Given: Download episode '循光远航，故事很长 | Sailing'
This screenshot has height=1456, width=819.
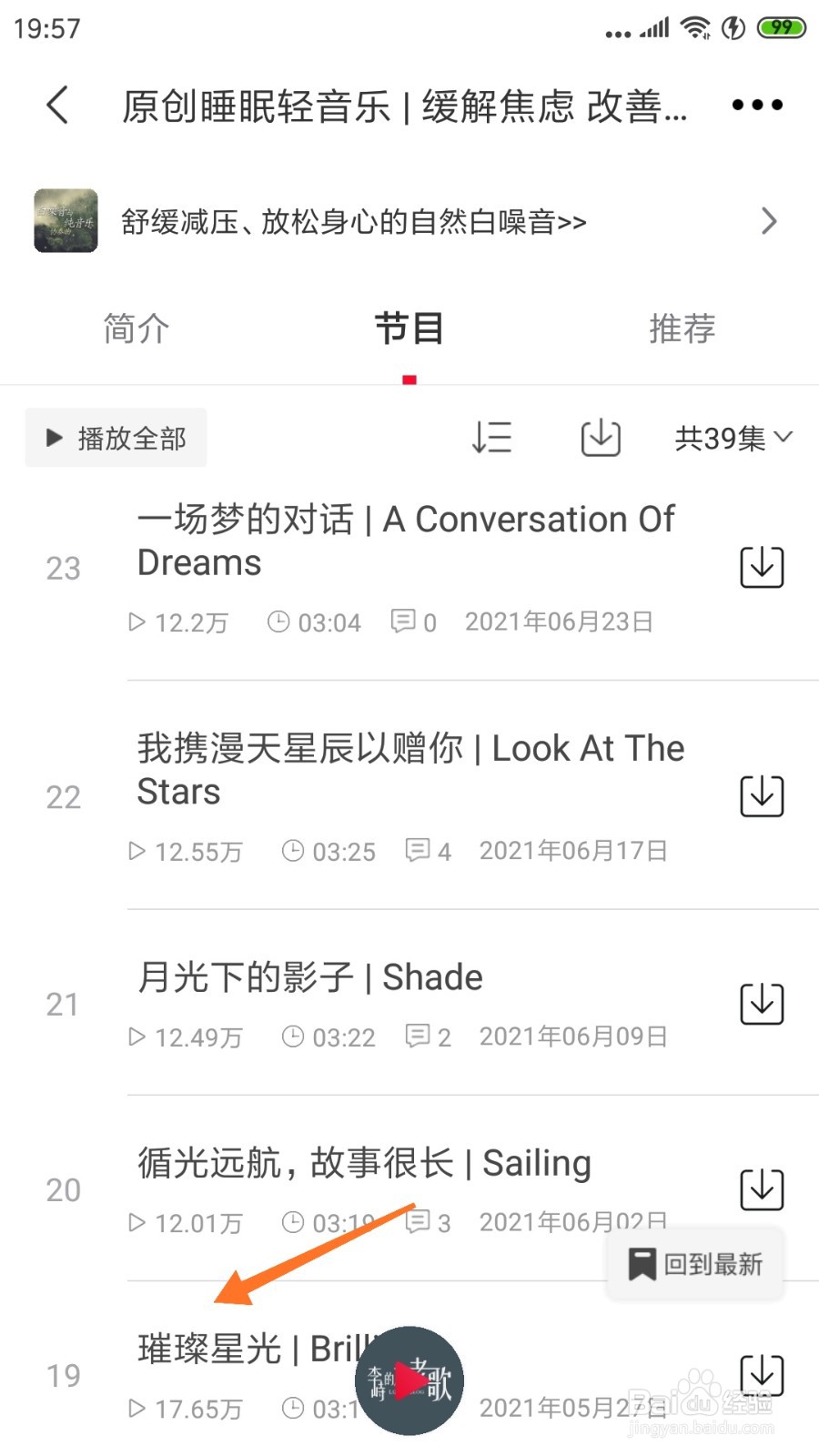Looking at the screenshot, I should click(x=762, y=1188).
